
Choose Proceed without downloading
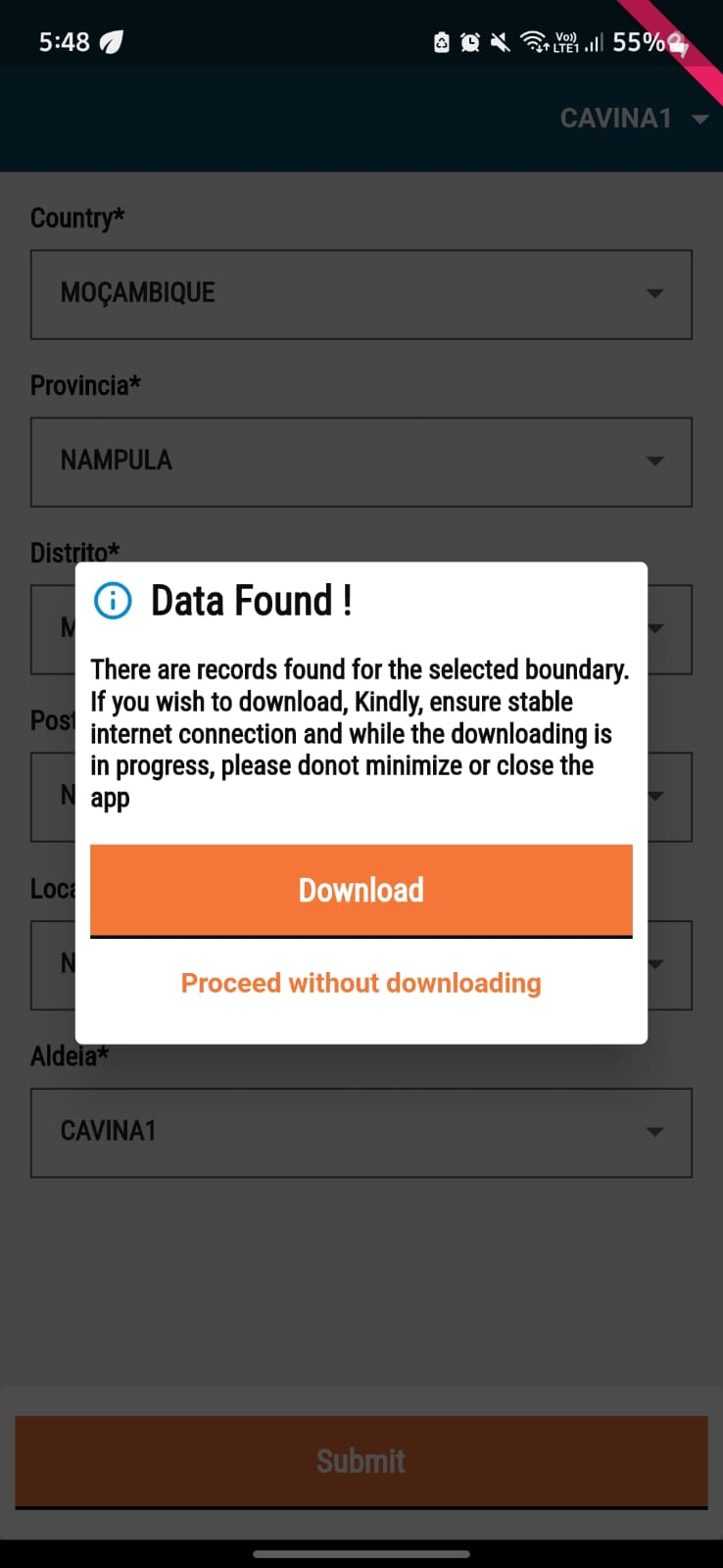point(361,983)
